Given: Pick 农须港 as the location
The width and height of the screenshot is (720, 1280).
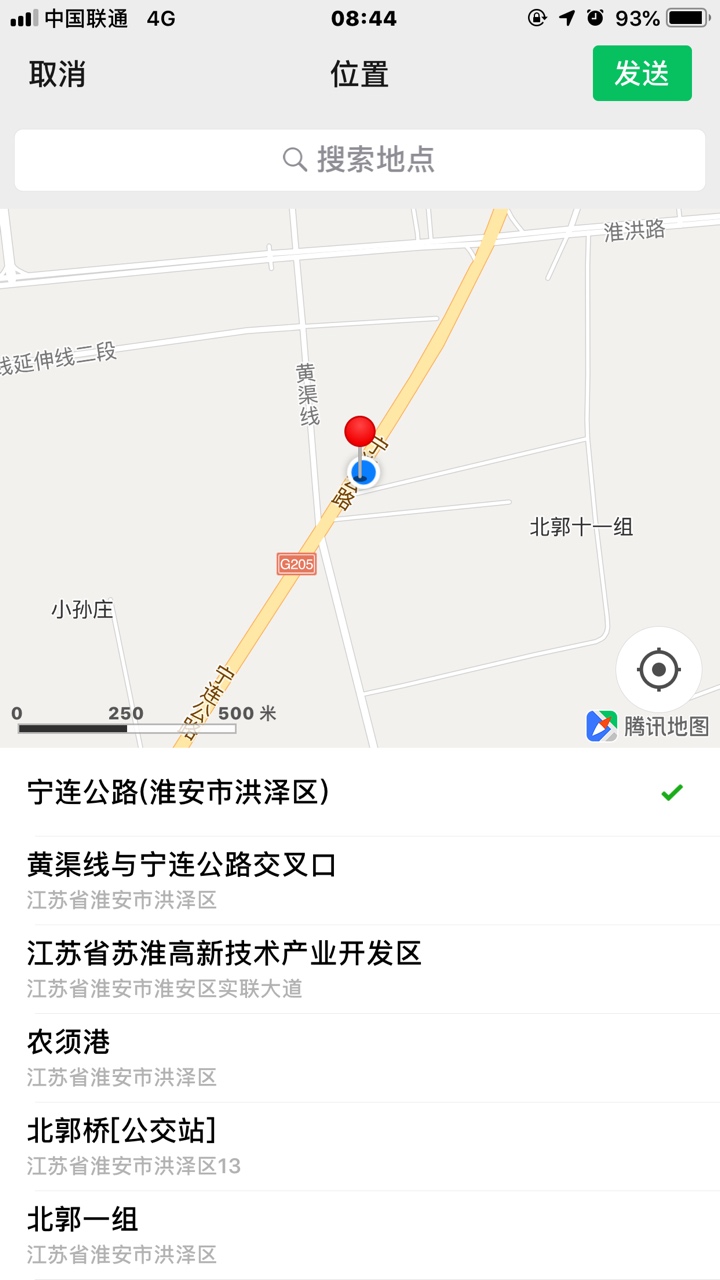Looking at the screenshot, I should pyautogui.click(x=360, y=1058).
